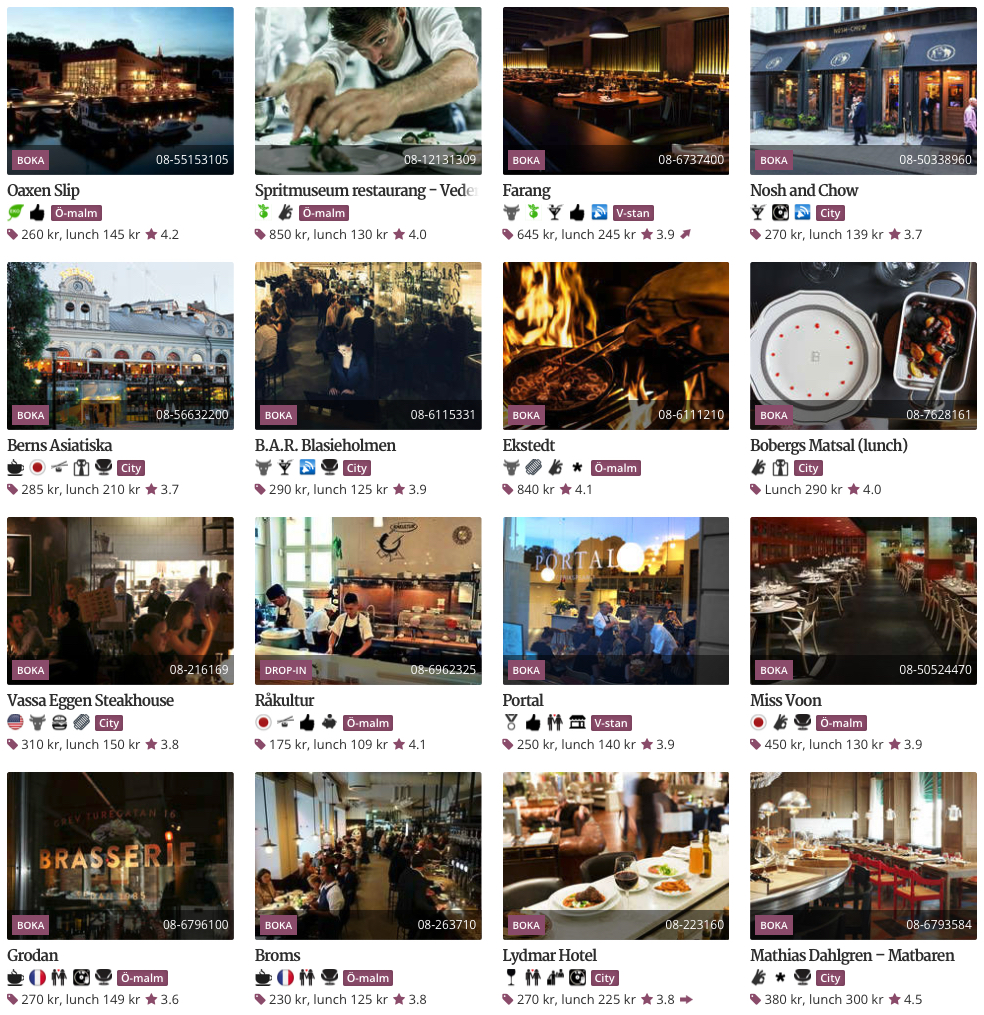Tap BOKA on the Farang photo
Image resolution: width=984 pixels, height=1015 pixels.
[x=526, y=160]
